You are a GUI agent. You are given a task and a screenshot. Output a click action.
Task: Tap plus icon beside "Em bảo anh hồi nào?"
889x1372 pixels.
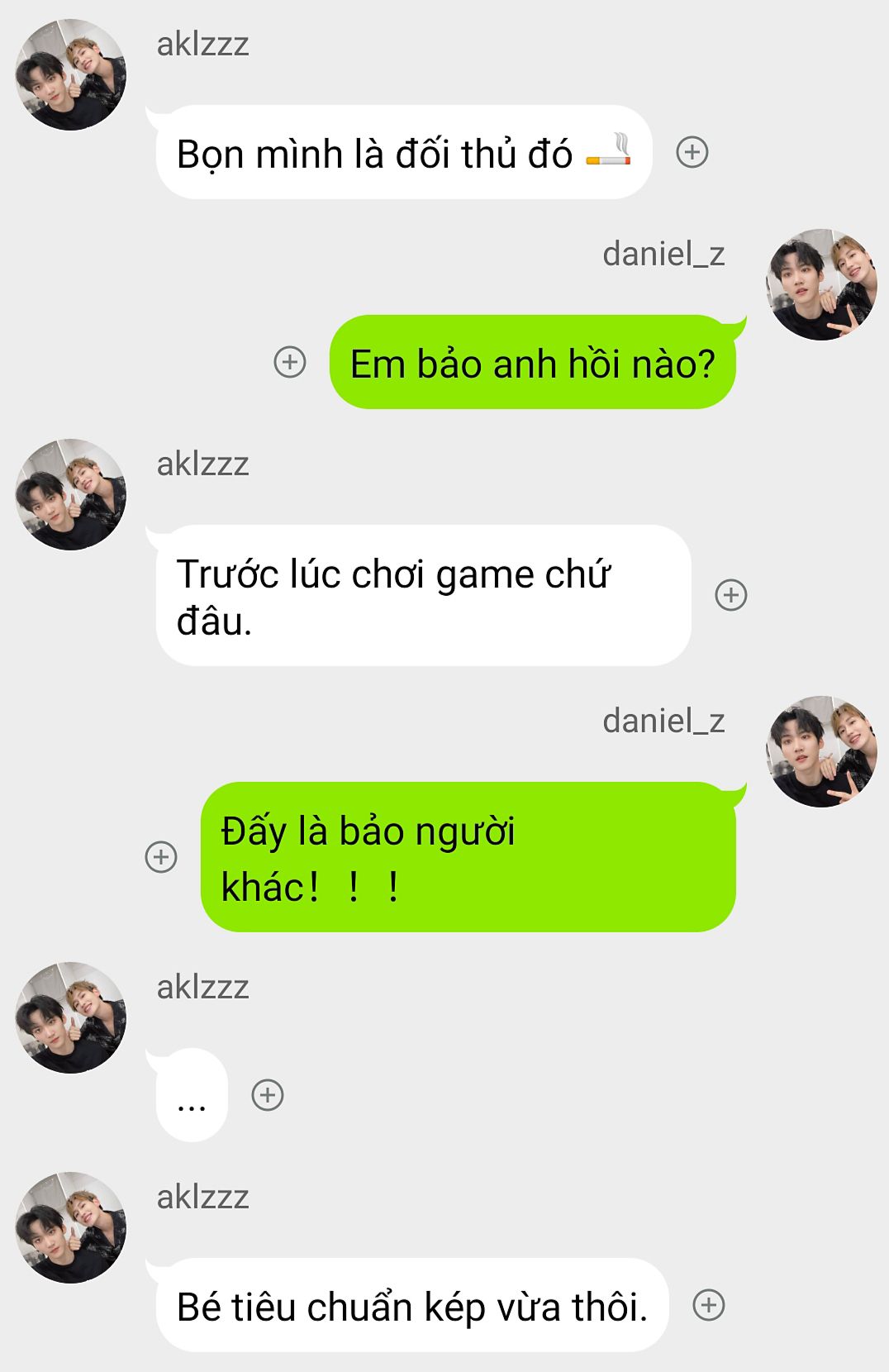[290, 362]
